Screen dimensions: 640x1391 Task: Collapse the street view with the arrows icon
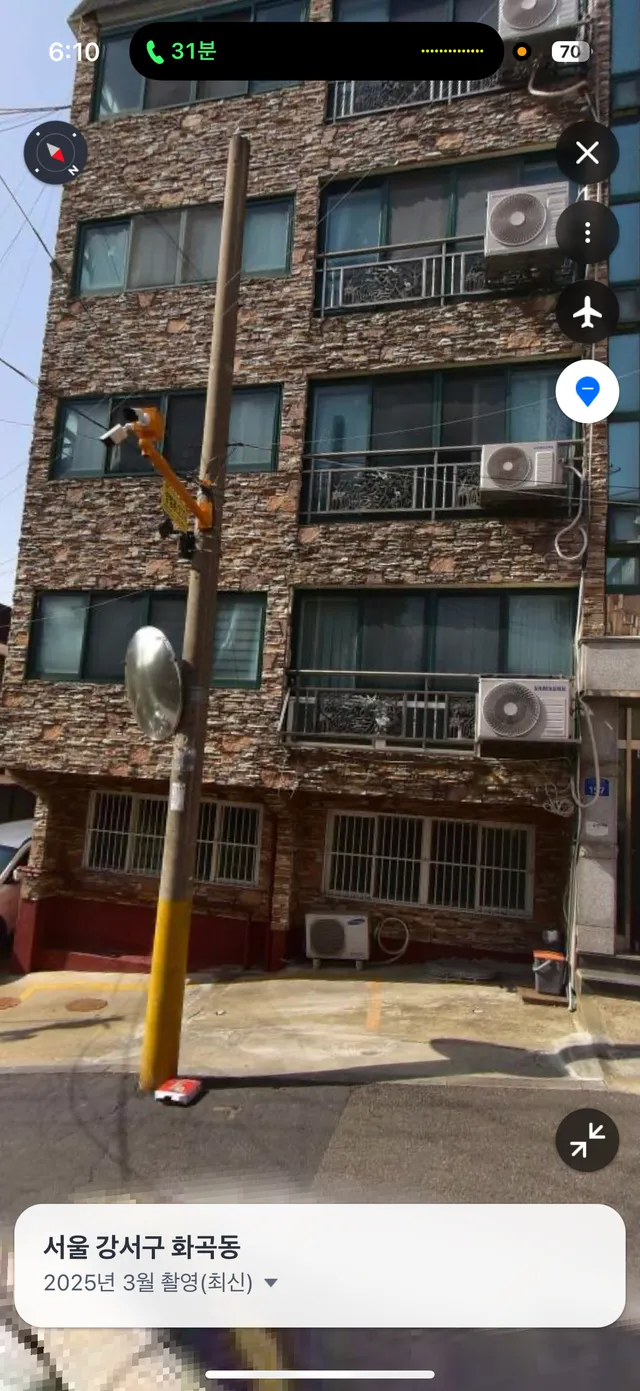click(587, 1140)
